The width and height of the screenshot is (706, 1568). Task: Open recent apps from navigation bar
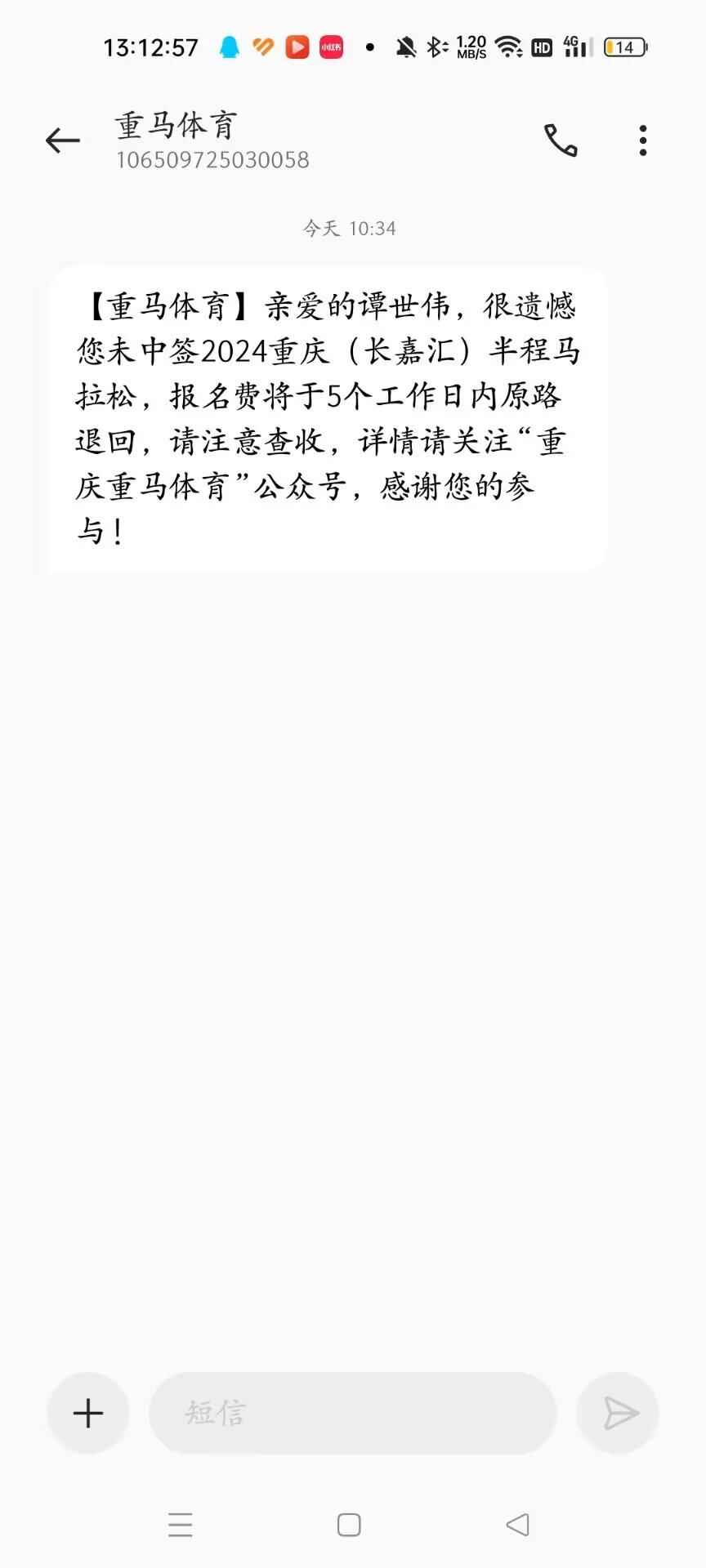181,1525
